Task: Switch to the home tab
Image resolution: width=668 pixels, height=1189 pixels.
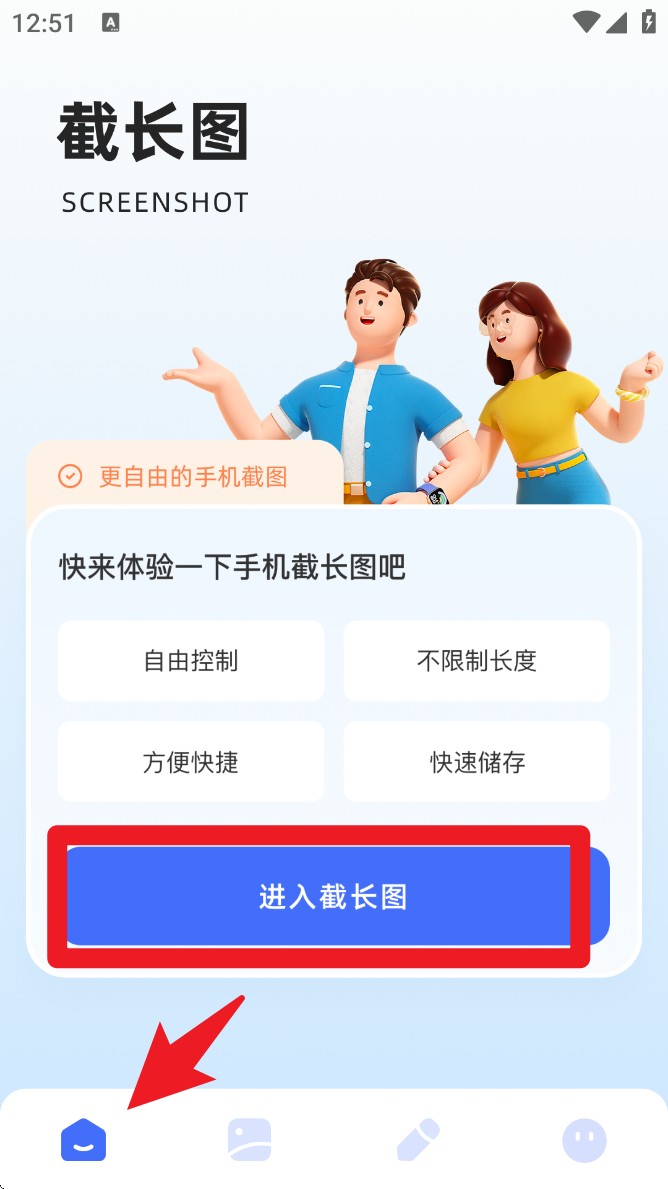Action: (x=83, y=1140)
